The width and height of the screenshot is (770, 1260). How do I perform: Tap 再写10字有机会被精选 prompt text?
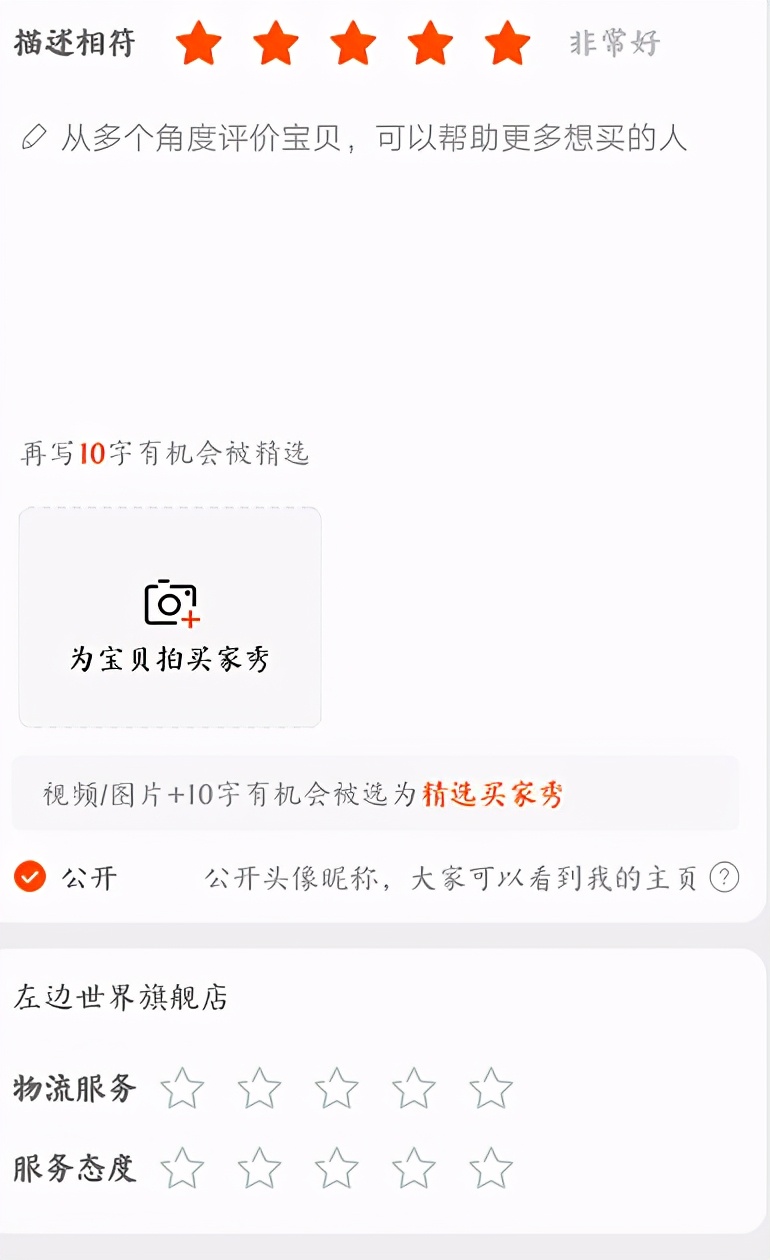click(x=165, y=452)
